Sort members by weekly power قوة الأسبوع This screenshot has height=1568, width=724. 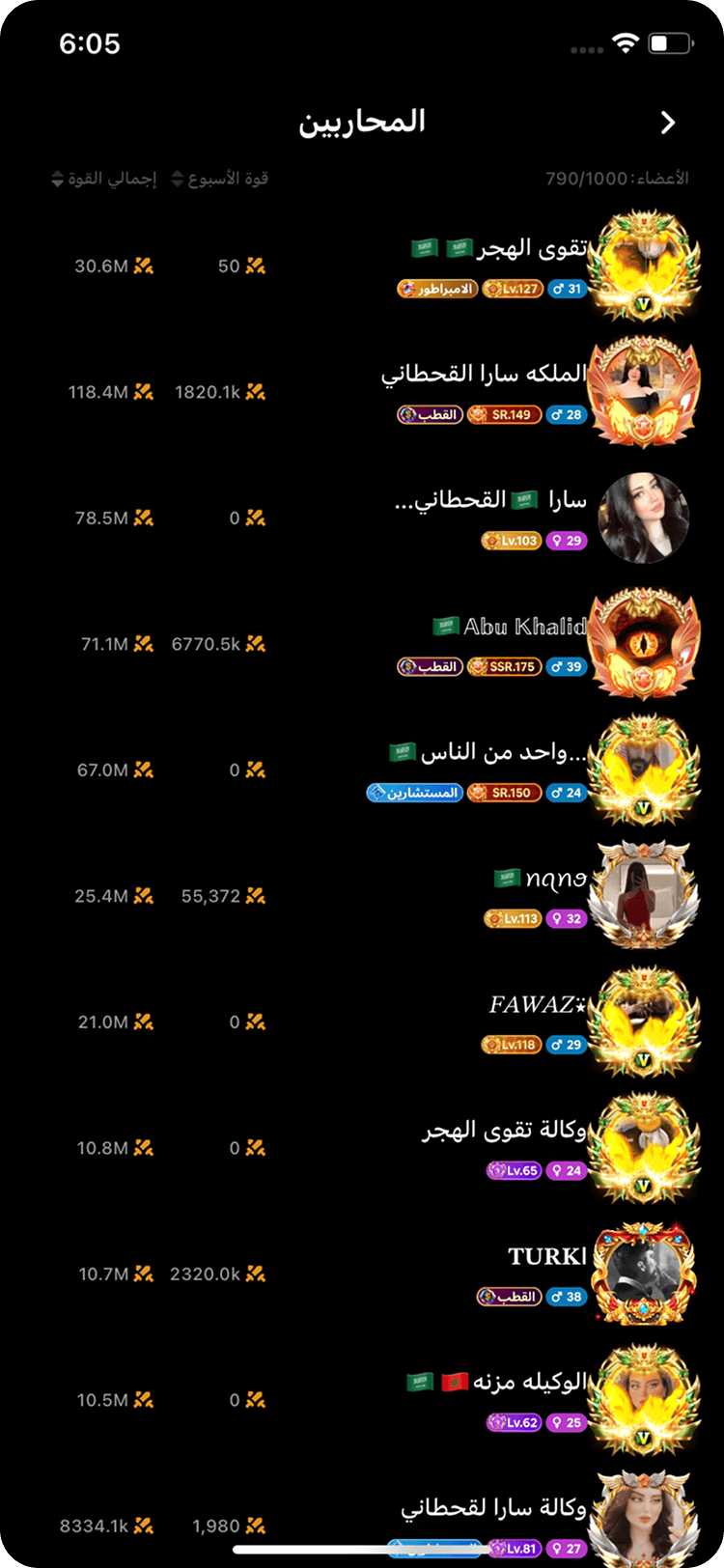[x=220, y=179]
